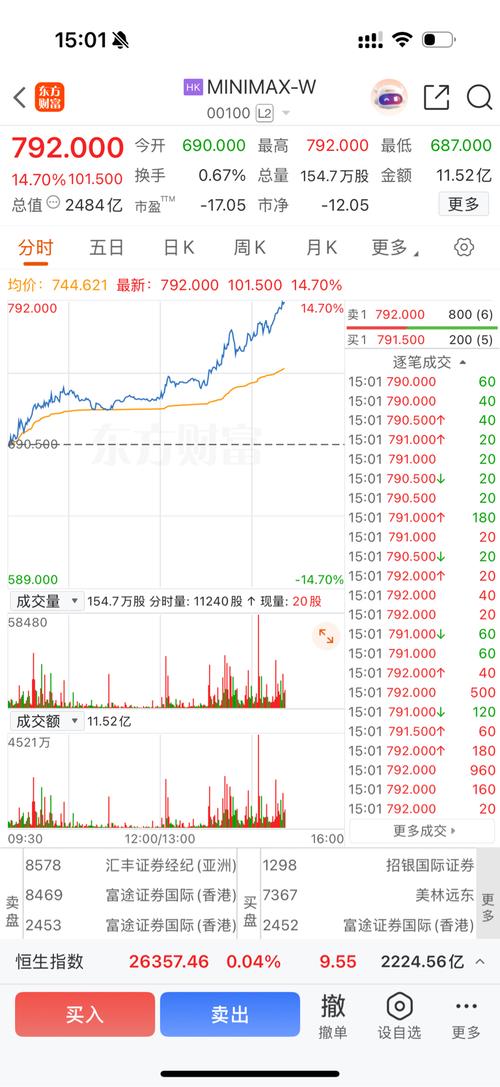This screenshot has width=500, height=1087.
Task: Go back with the top-left arrow
Action: click(x=19, y=98)
